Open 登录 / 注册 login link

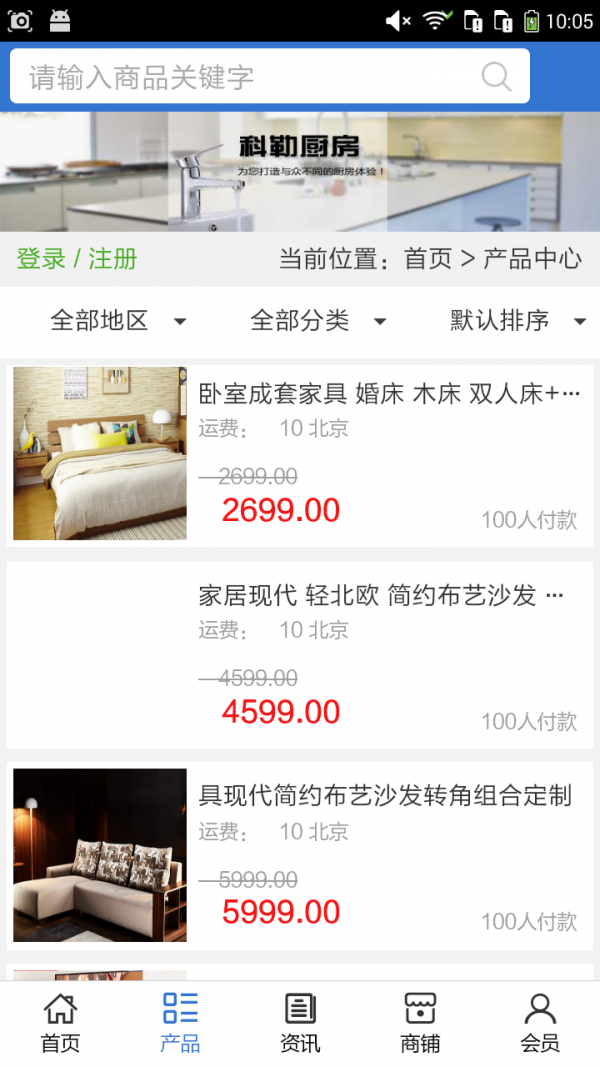[x=77, y=259]
